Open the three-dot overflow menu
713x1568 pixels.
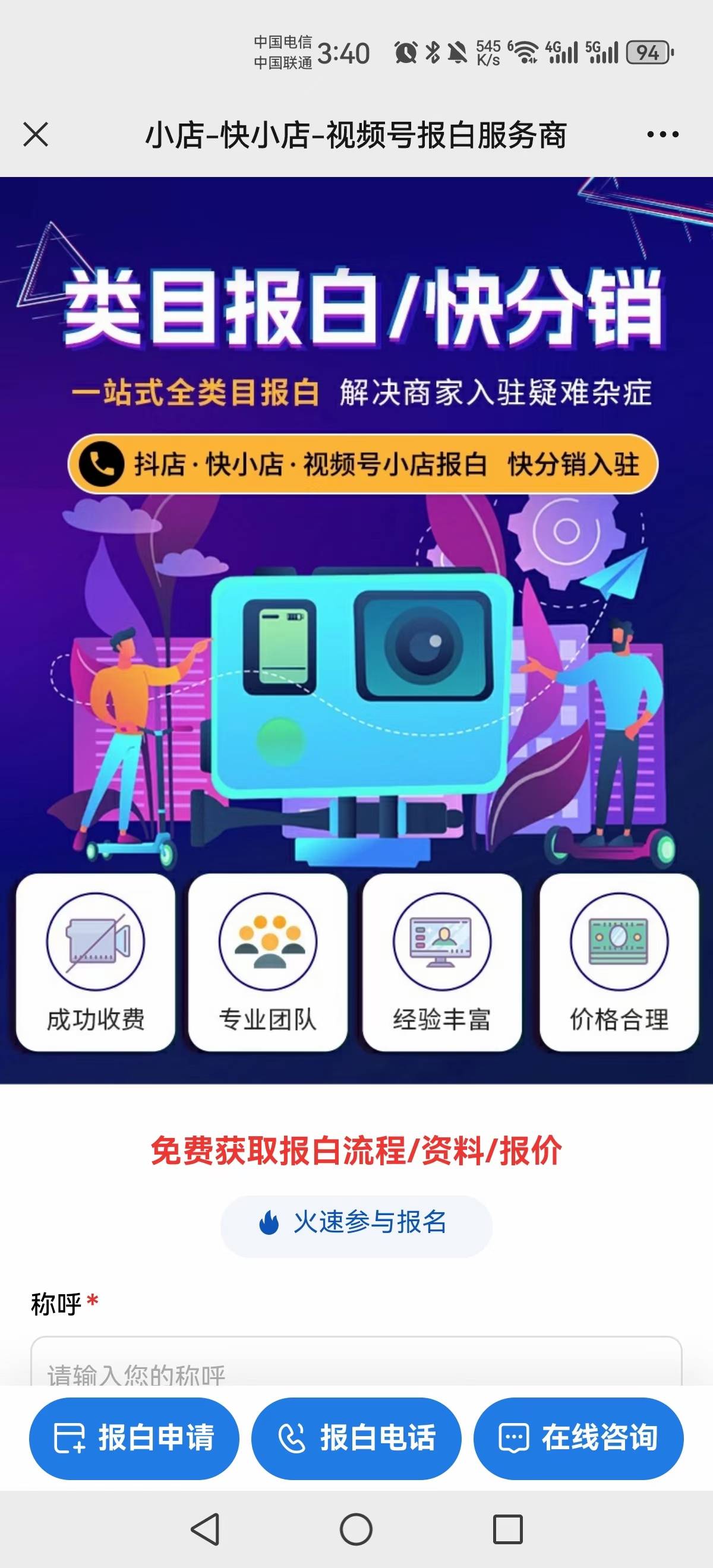(662, 134)
